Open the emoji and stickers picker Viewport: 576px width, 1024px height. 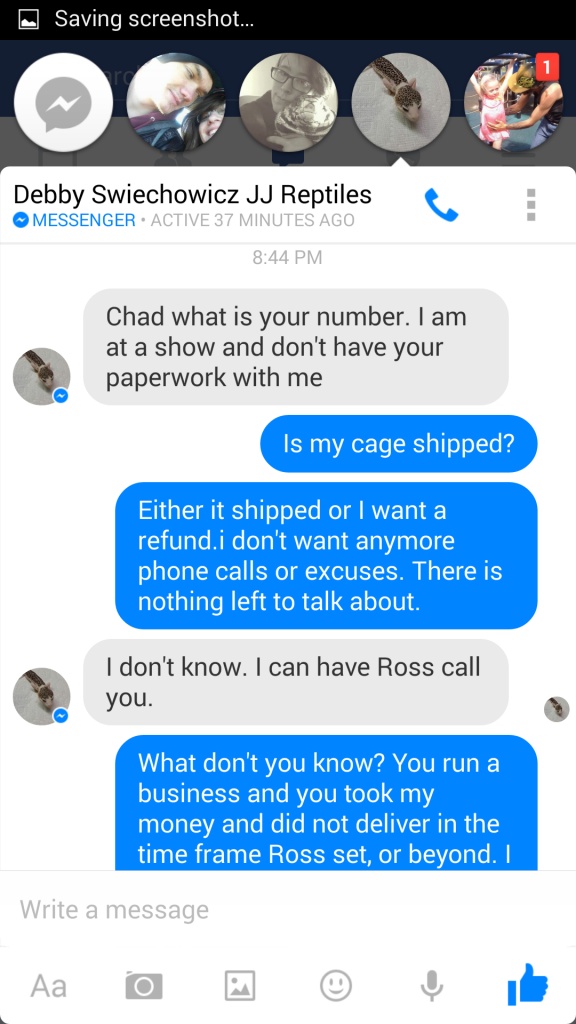click(x=336, y=985)
